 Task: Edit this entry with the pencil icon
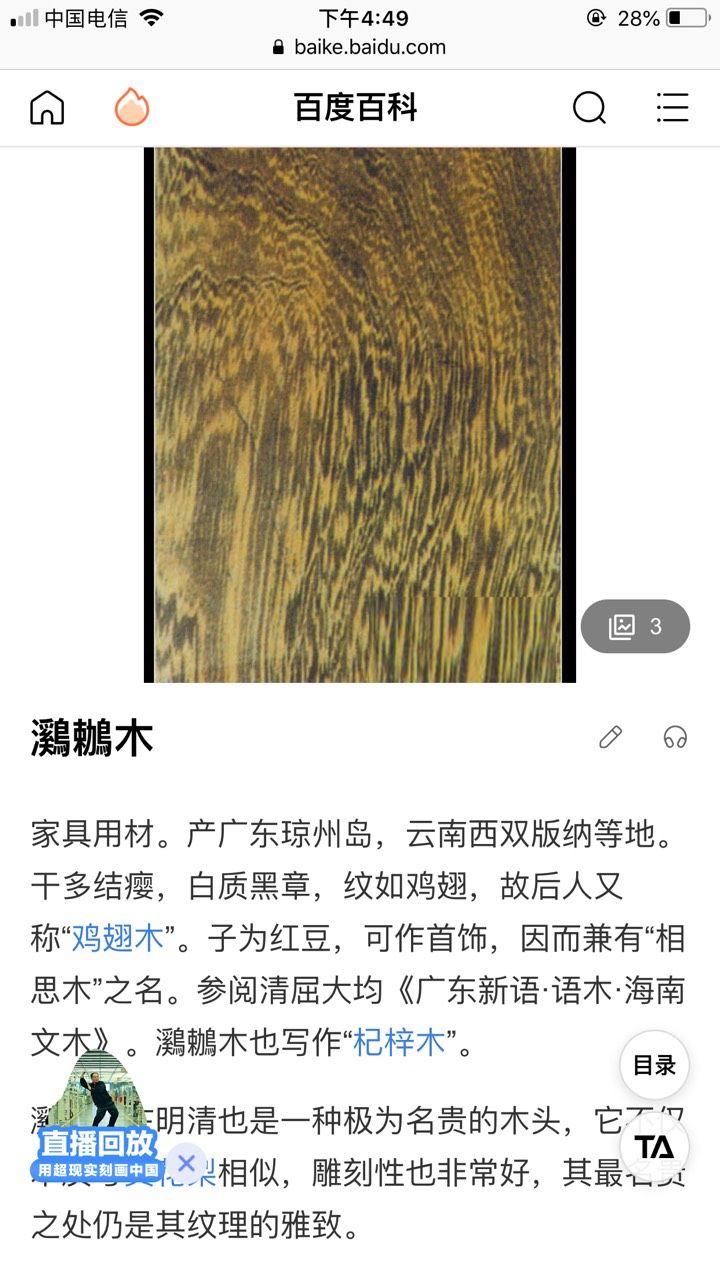tap(611, 737)
